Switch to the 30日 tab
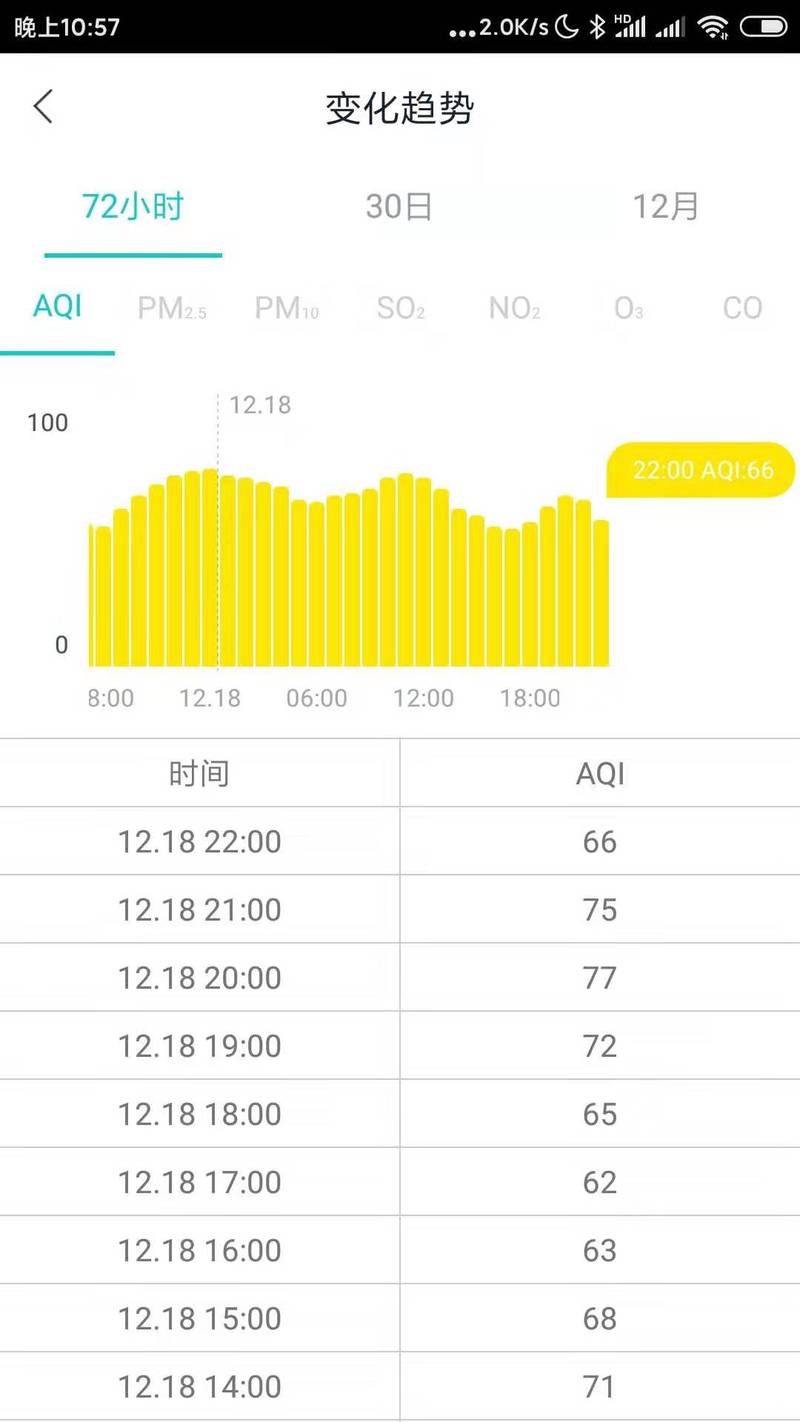 399,207
